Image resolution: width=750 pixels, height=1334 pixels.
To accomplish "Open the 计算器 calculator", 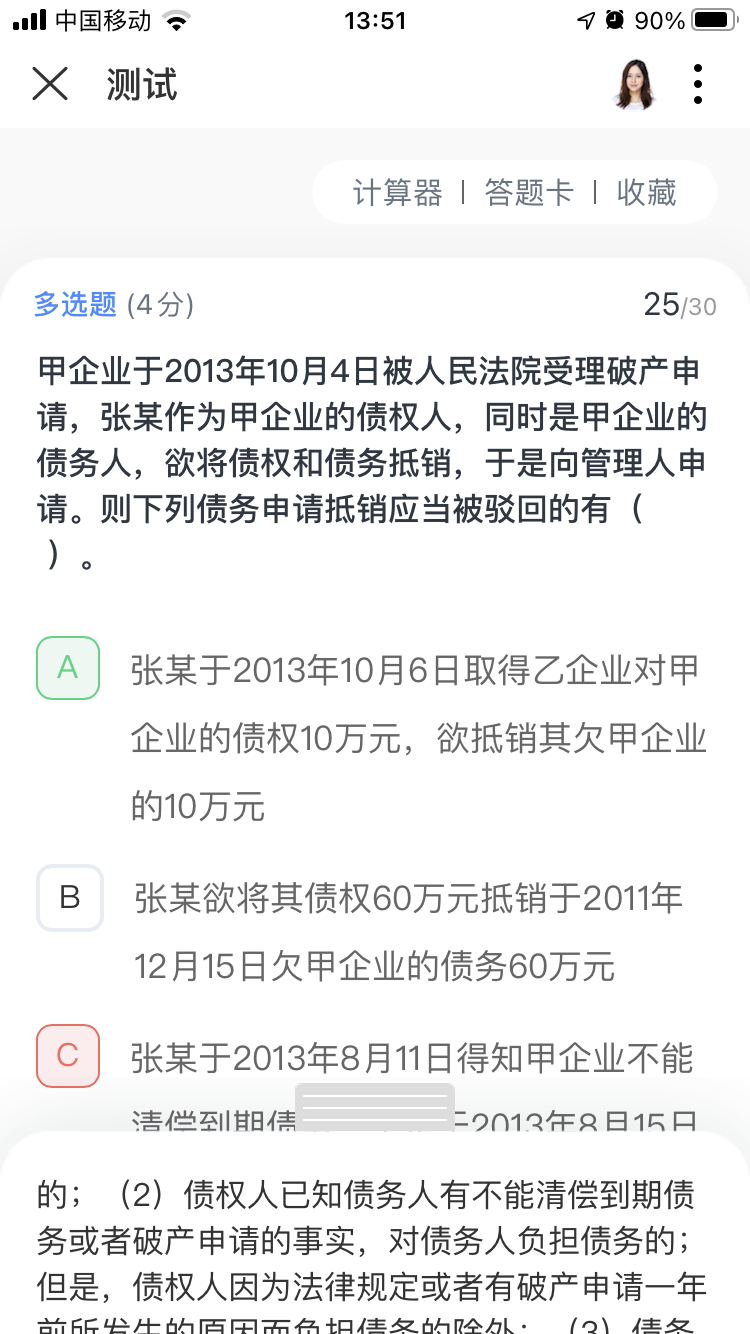I will 397,192.
